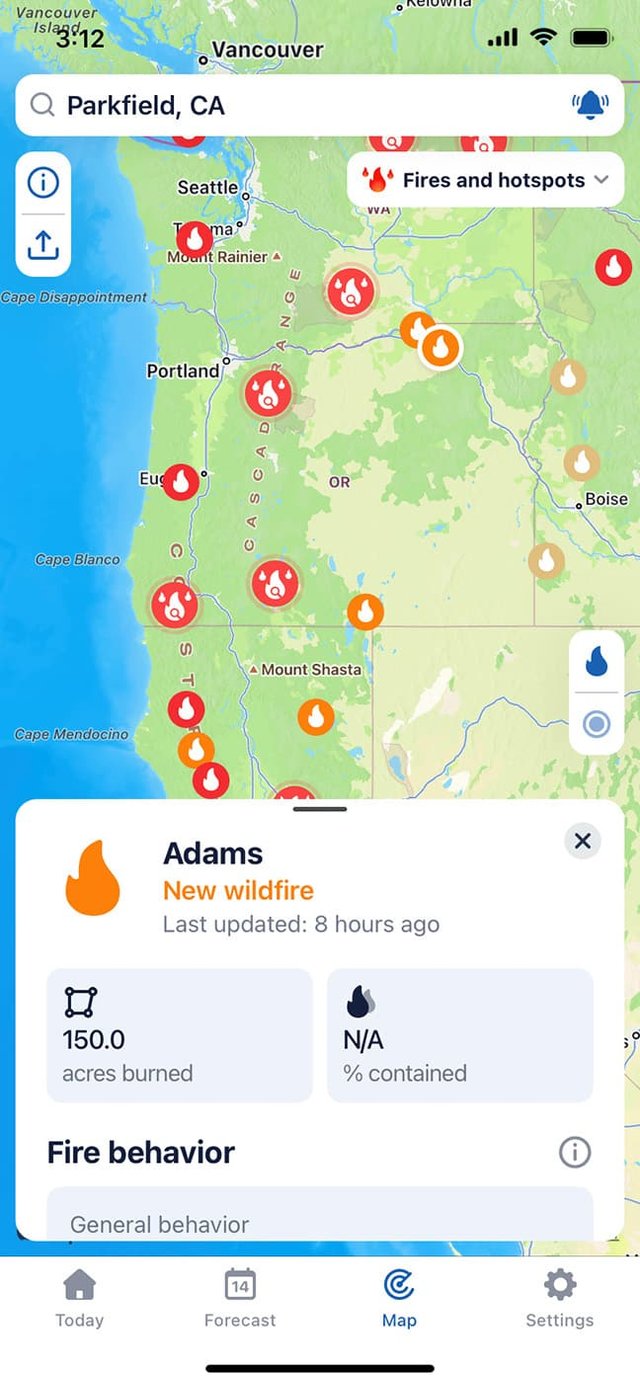
Task: Tap the hotspot marker southeast of Portland
Action: pos(268,394)
